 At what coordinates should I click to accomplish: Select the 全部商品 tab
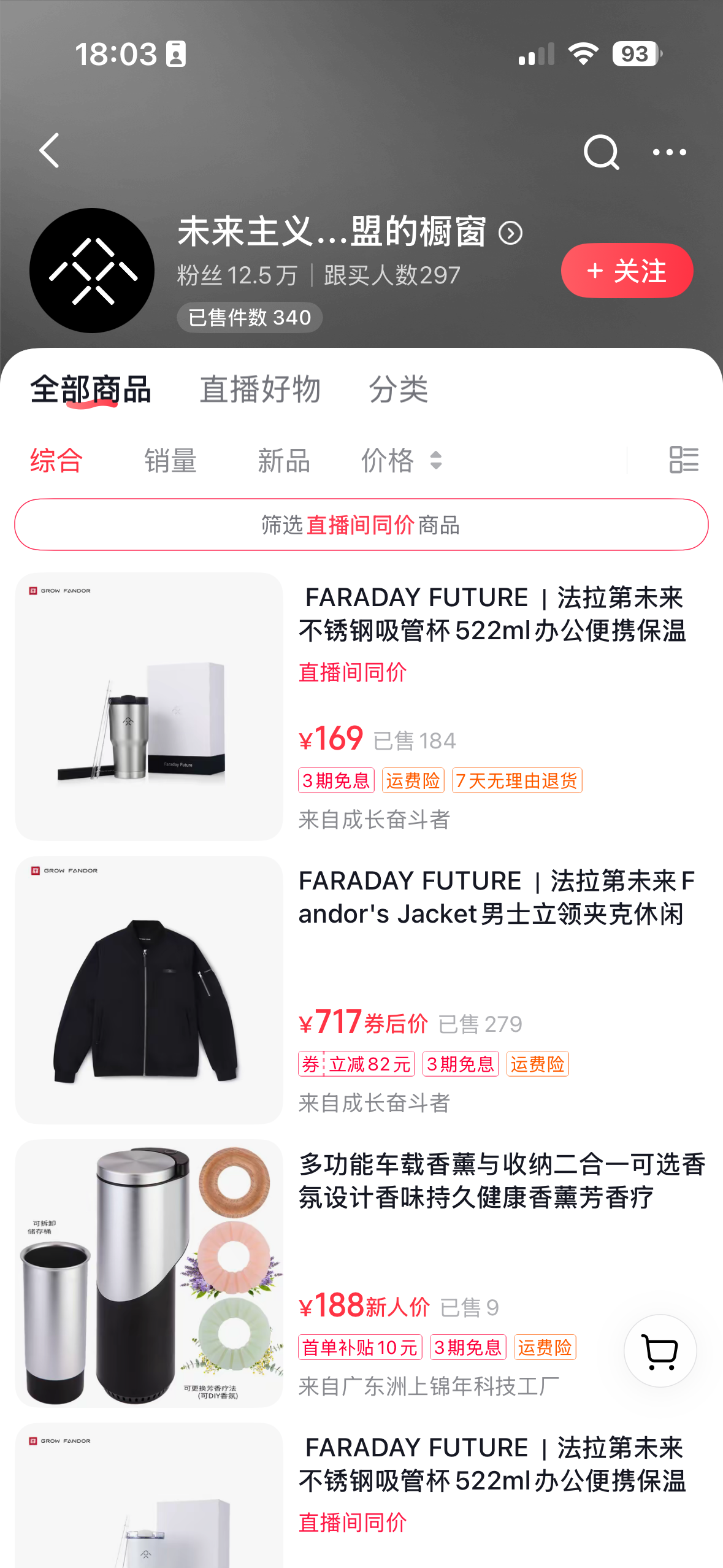point(91,390)
